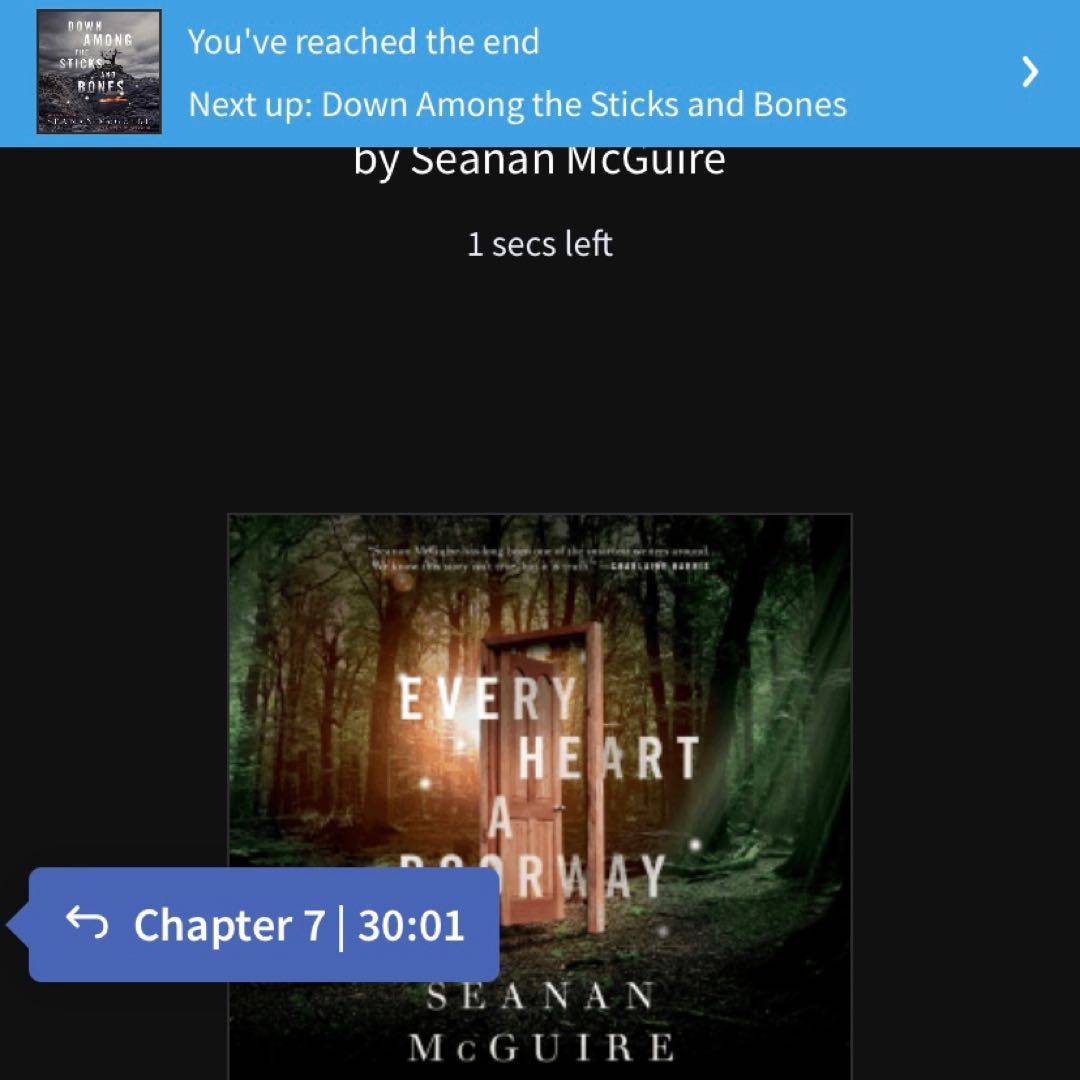Jump back to Chapter 7 at 30:01
The height and width of the screenshot is (1080, 1080).
click(x=266, y=925)
